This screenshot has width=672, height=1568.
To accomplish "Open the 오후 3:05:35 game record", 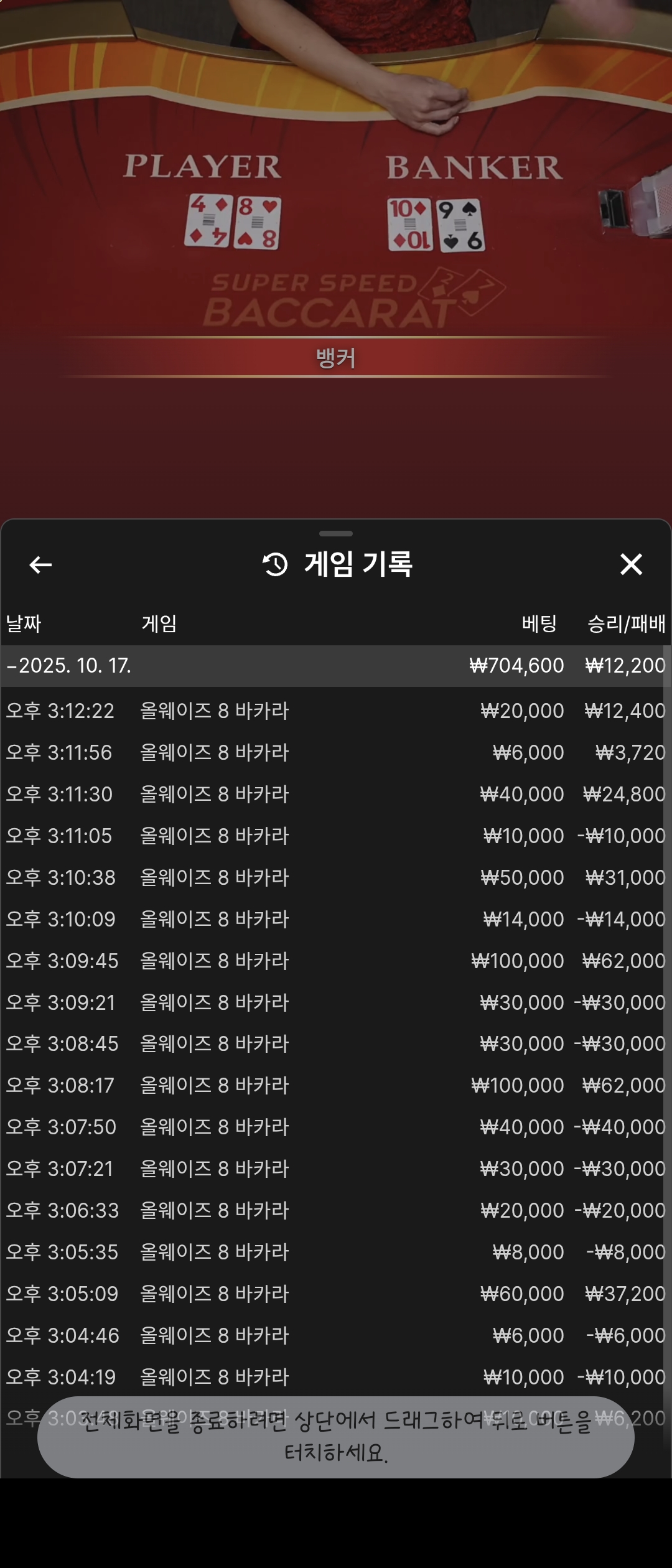I will tap(336, 1252).
